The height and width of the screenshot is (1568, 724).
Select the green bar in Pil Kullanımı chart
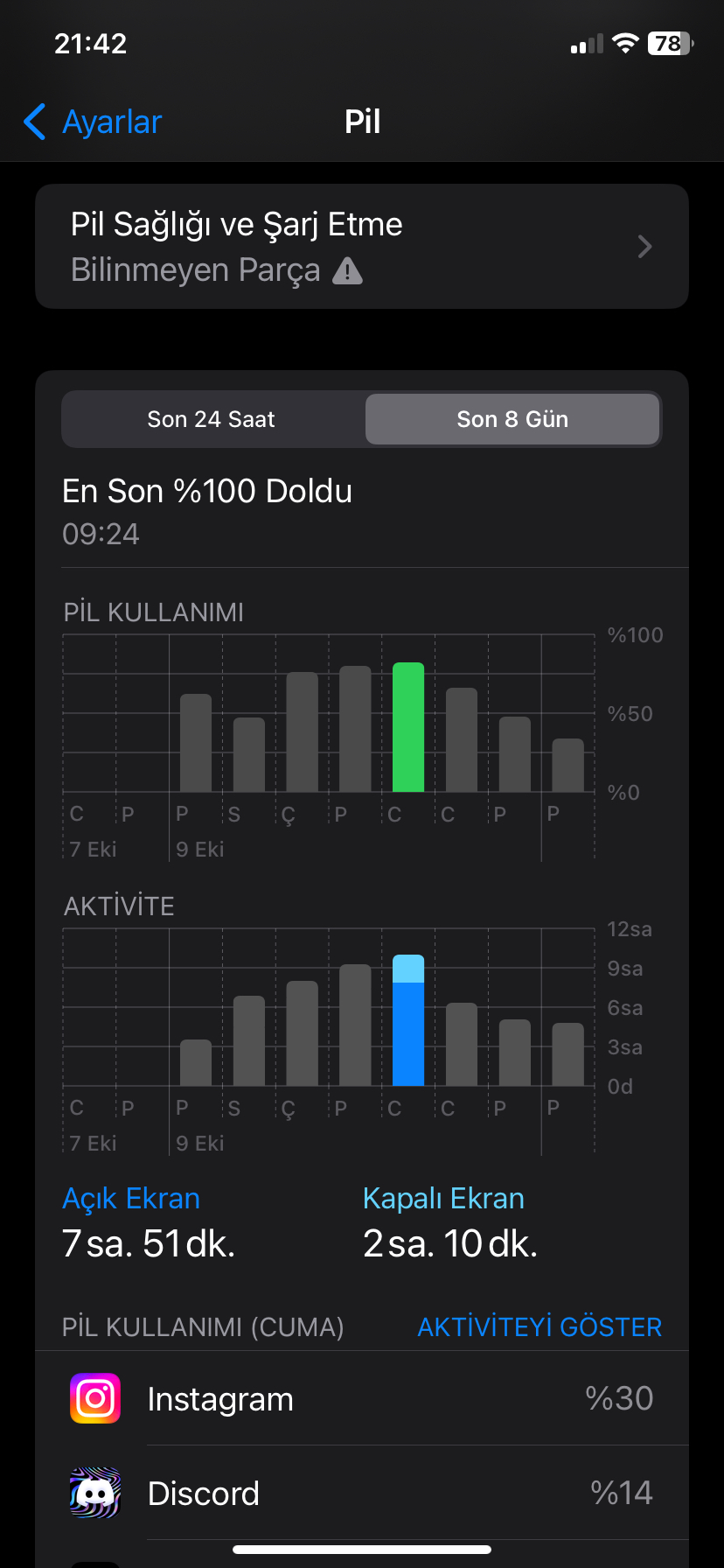click(x=408, y=728)
